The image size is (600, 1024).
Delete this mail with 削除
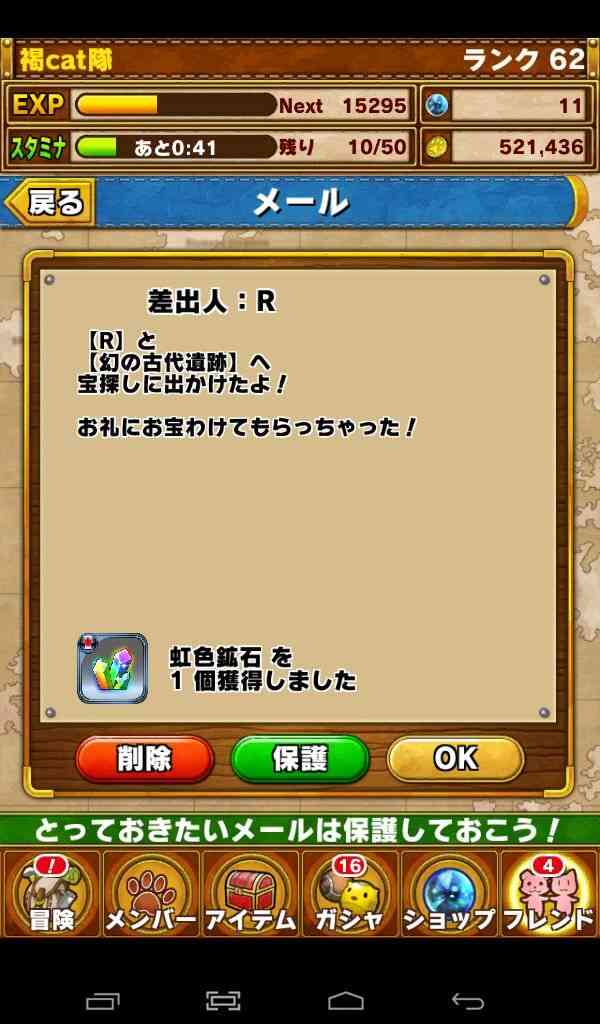[x=144, y=759]
